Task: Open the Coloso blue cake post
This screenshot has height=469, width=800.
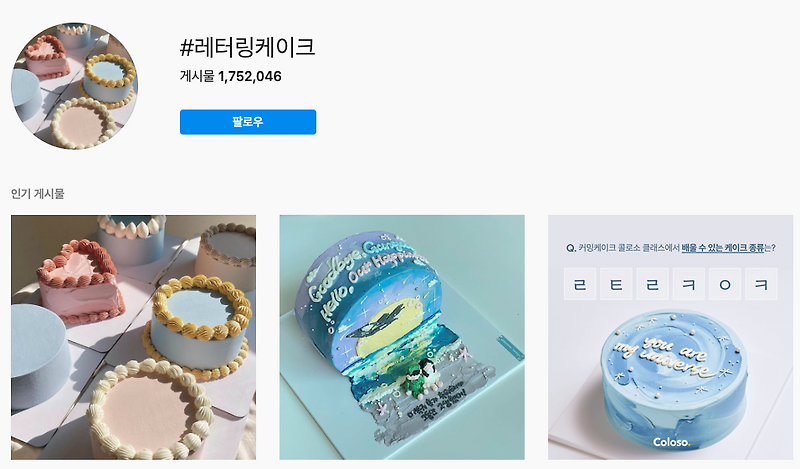Action: [669, 337]
